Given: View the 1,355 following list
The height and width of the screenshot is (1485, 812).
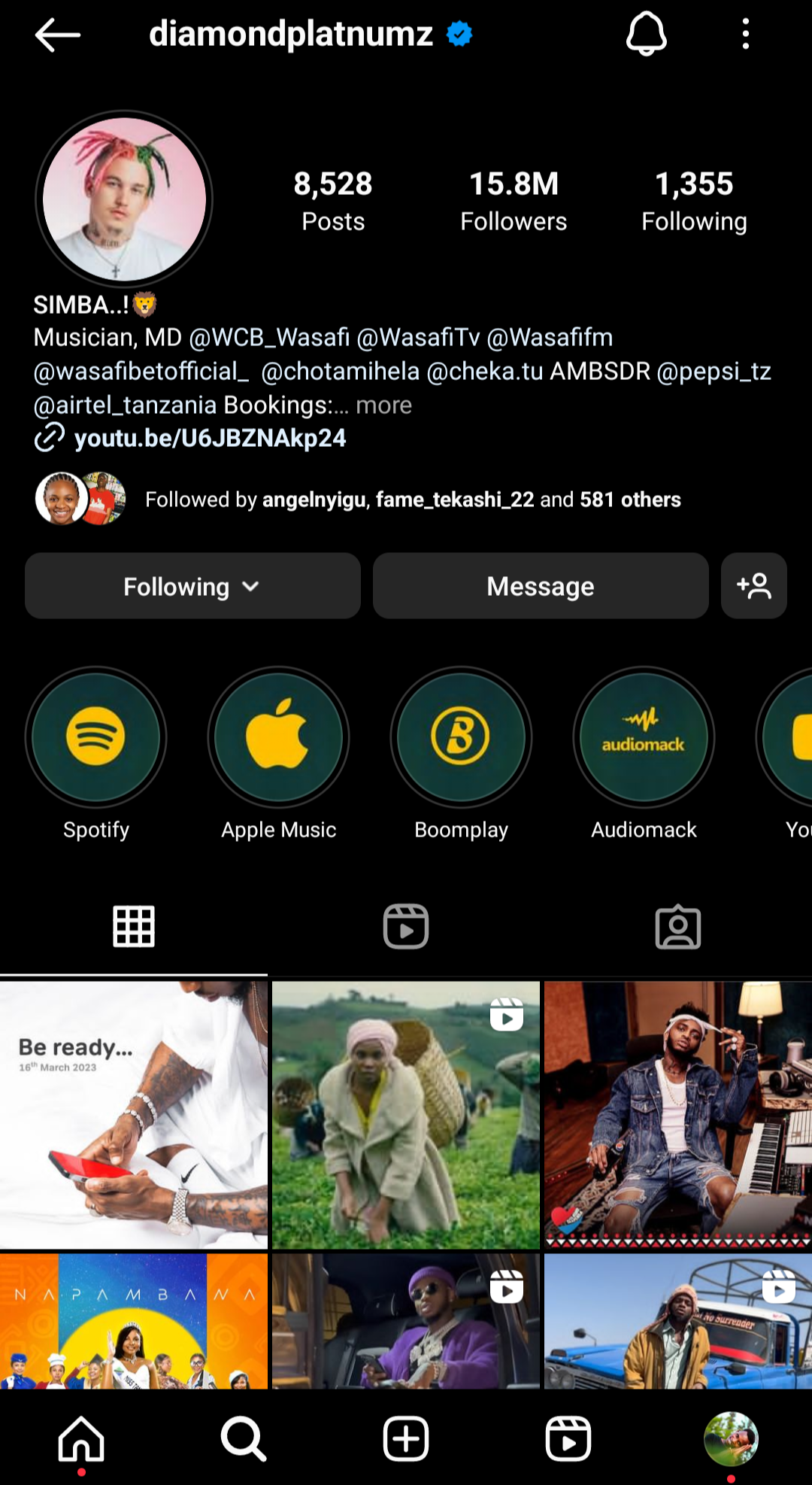Looking at the screenshot, I should pyautogui.click(x=694, y=200).
